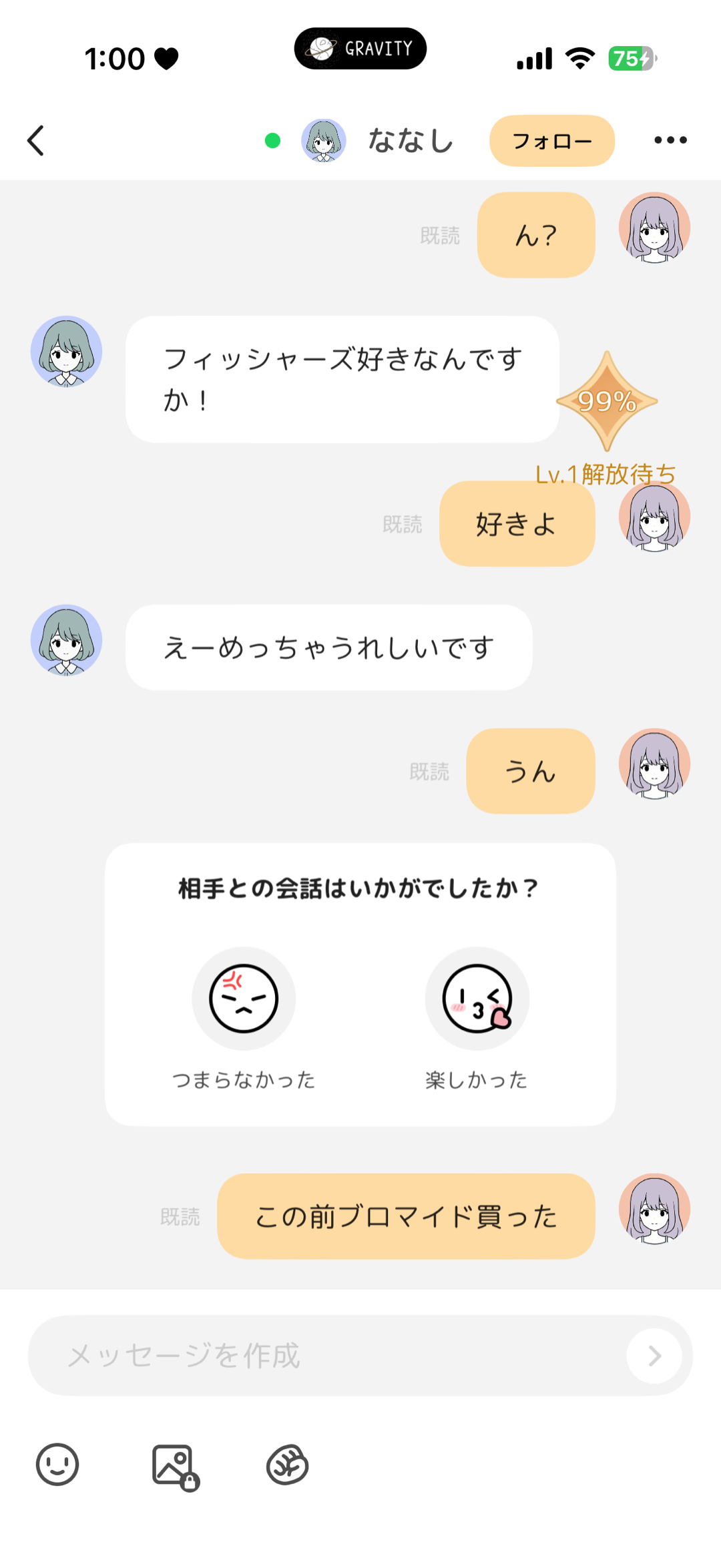This screenshot has width=721, height=1568.
Task: Toggle follow status via フォロー button
Action: pyautogui.click(x=551, y=140)
